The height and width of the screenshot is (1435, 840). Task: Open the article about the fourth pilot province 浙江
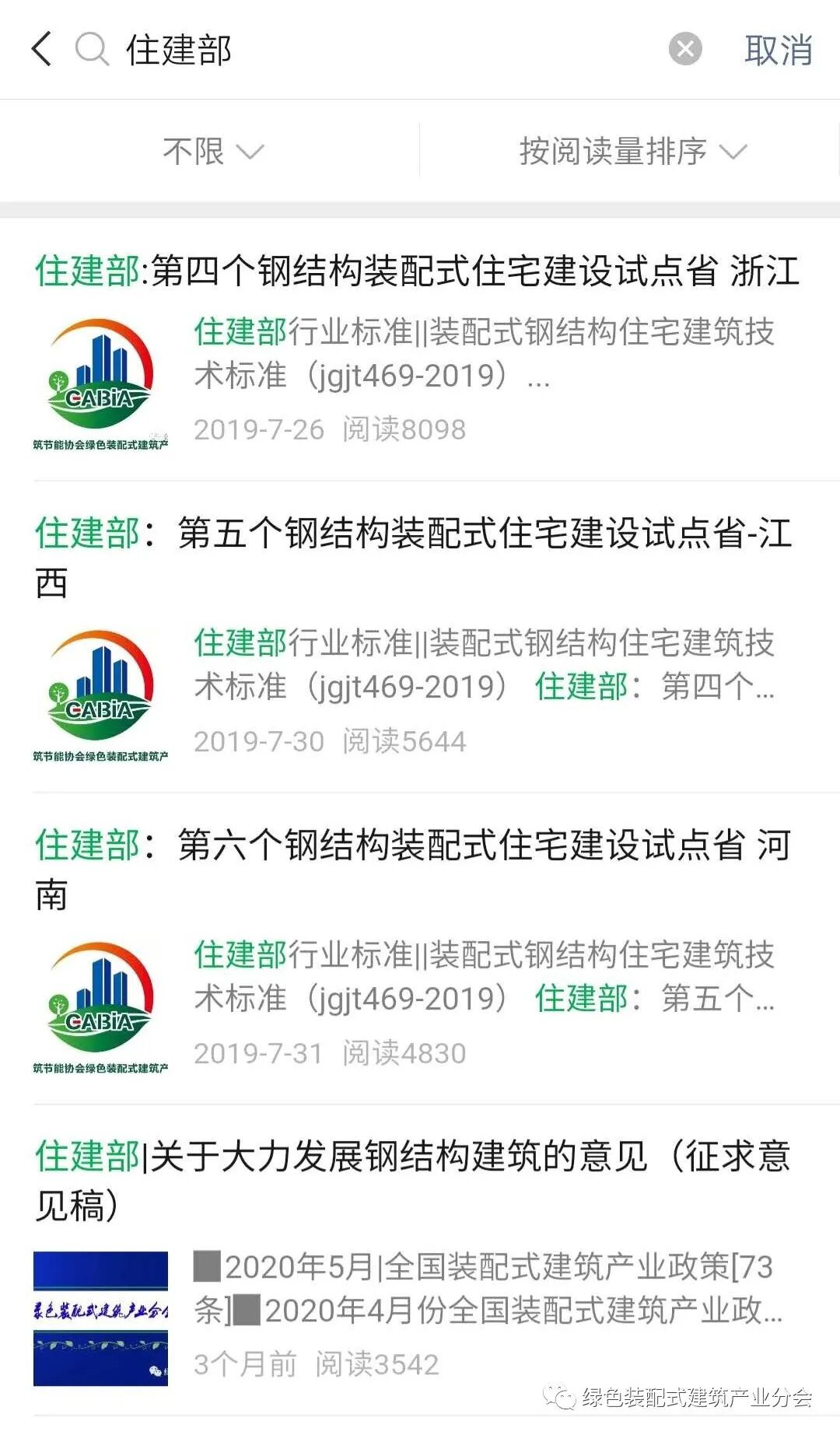417,271
